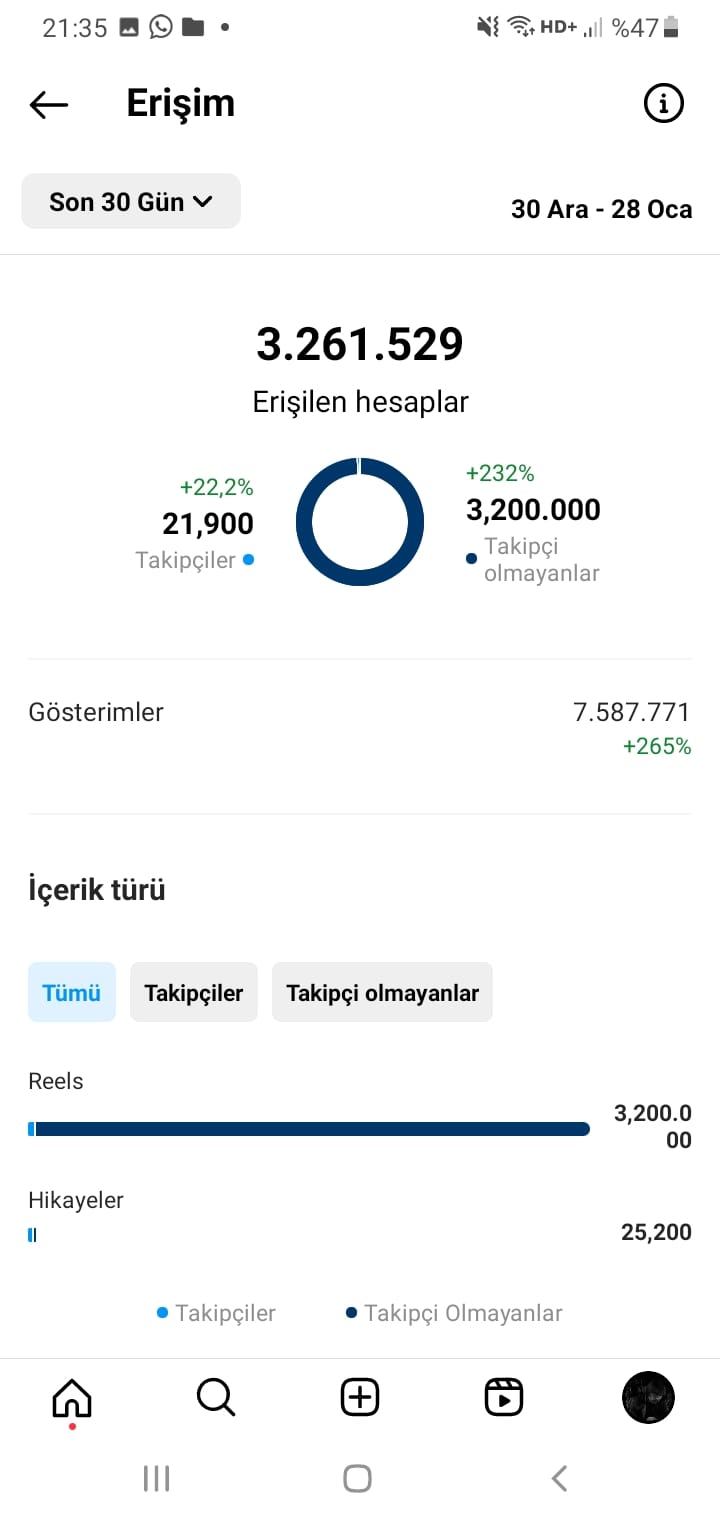This screenshot has width=720, height=1520.
Task: Switch to the Takipçiler filter chip
Action: click(194, 992)
